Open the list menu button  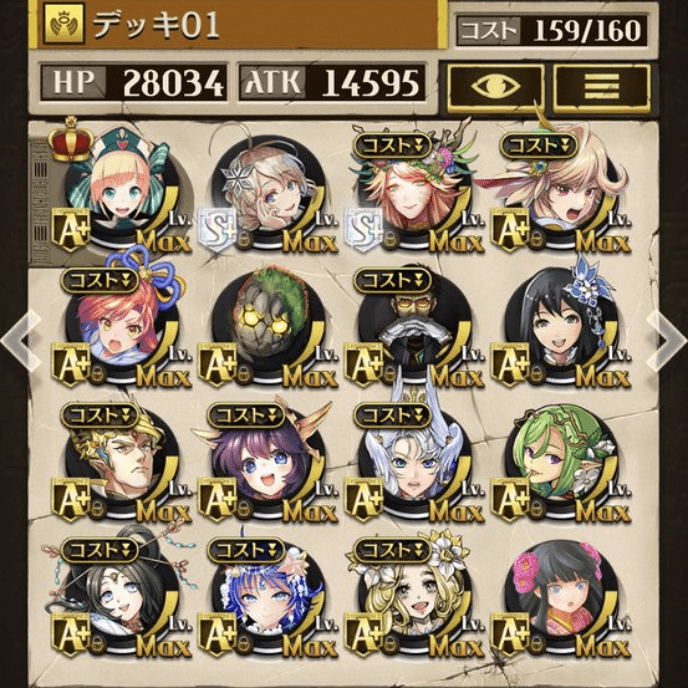pyautogui.click(x=601, y=87)
